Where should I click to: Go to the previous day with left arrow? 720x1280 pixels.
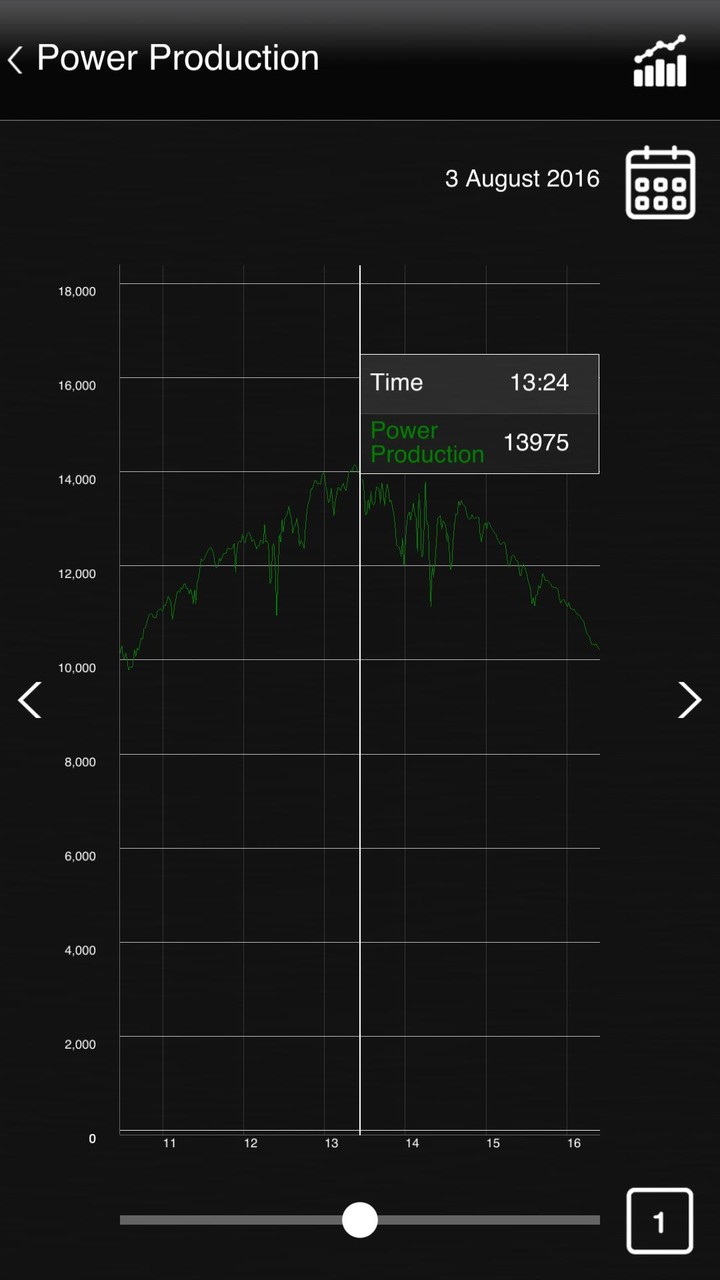[29, 700]
